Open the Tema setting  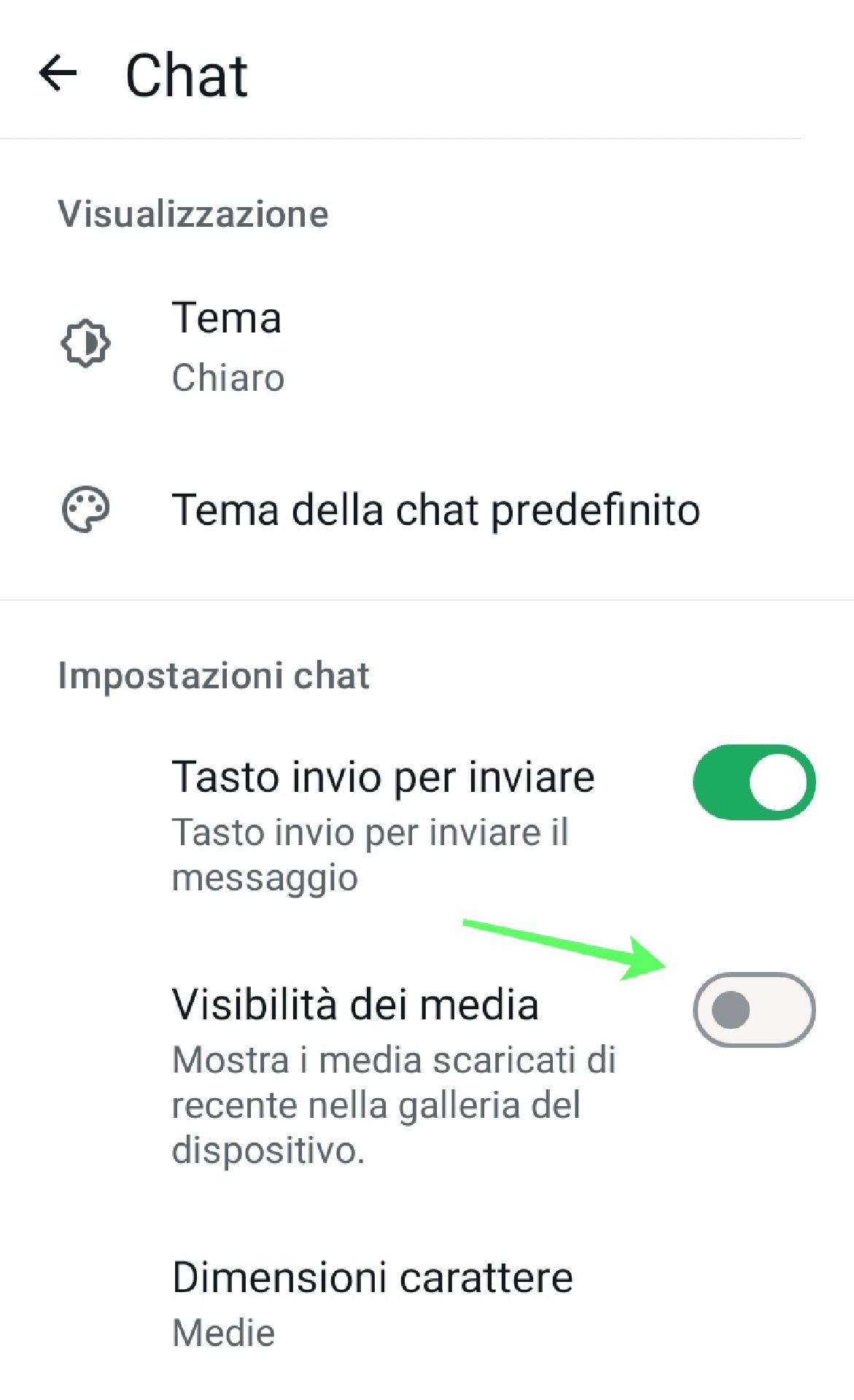(427, 346)
